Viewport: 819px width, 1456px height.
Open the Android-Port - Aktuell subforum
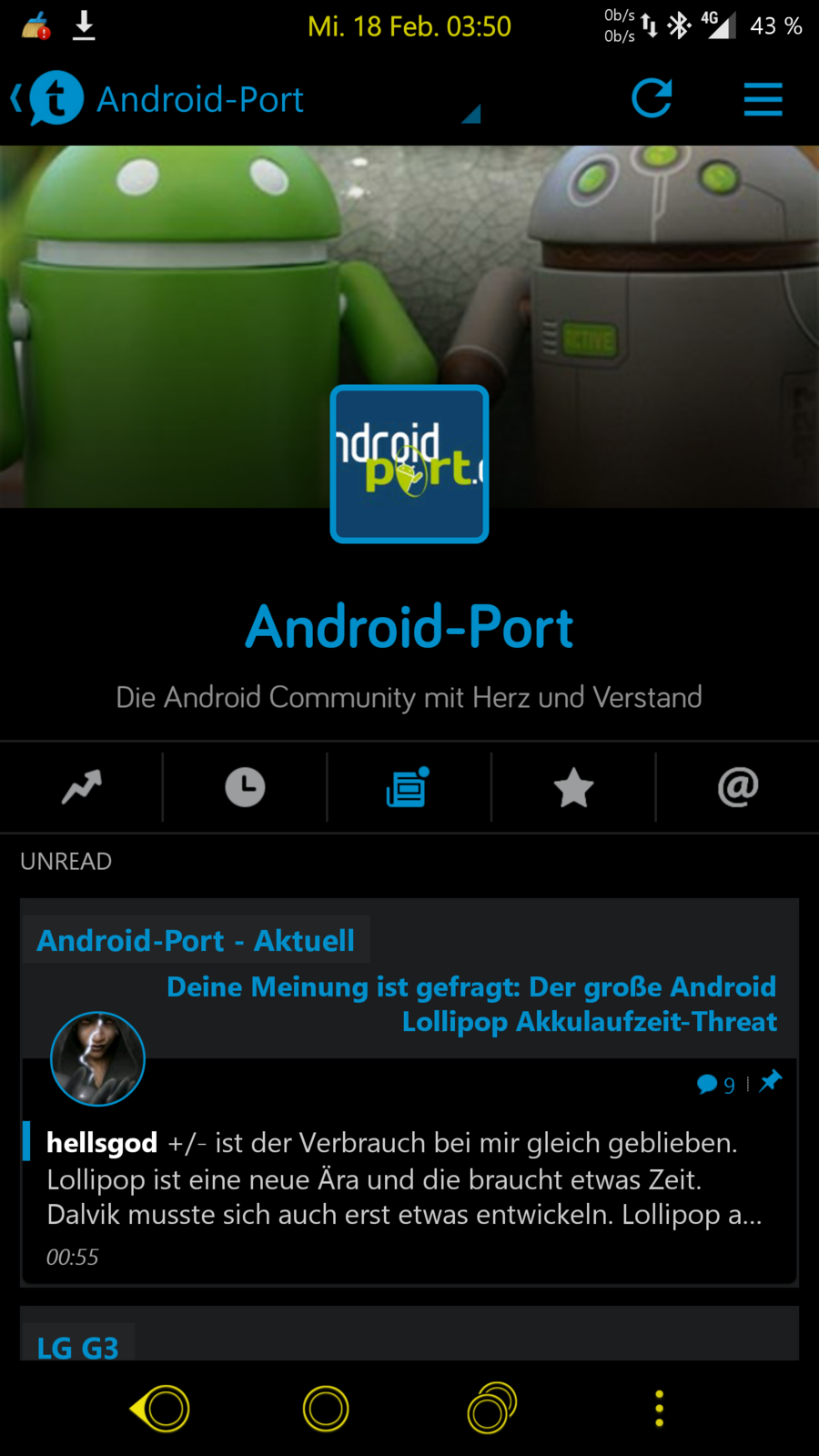point(196,940)
